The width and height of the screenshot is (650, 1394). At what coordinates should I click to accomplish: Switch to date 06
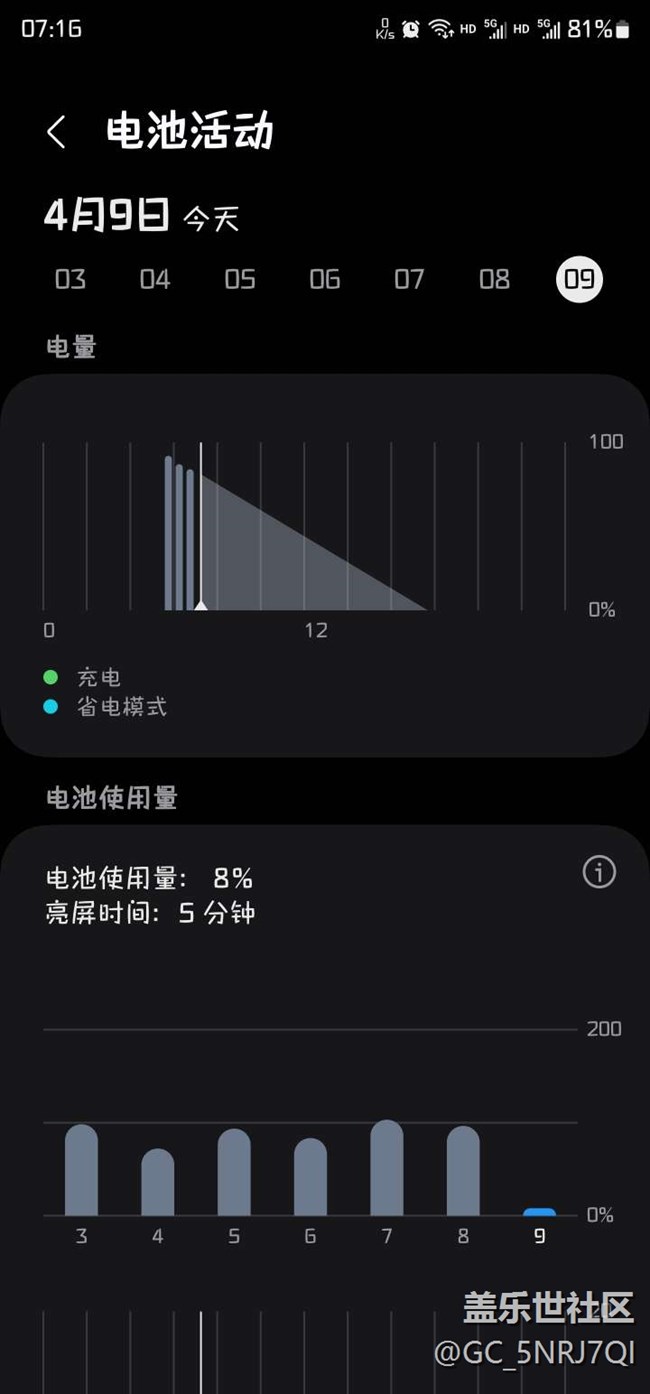pos(325,279)
